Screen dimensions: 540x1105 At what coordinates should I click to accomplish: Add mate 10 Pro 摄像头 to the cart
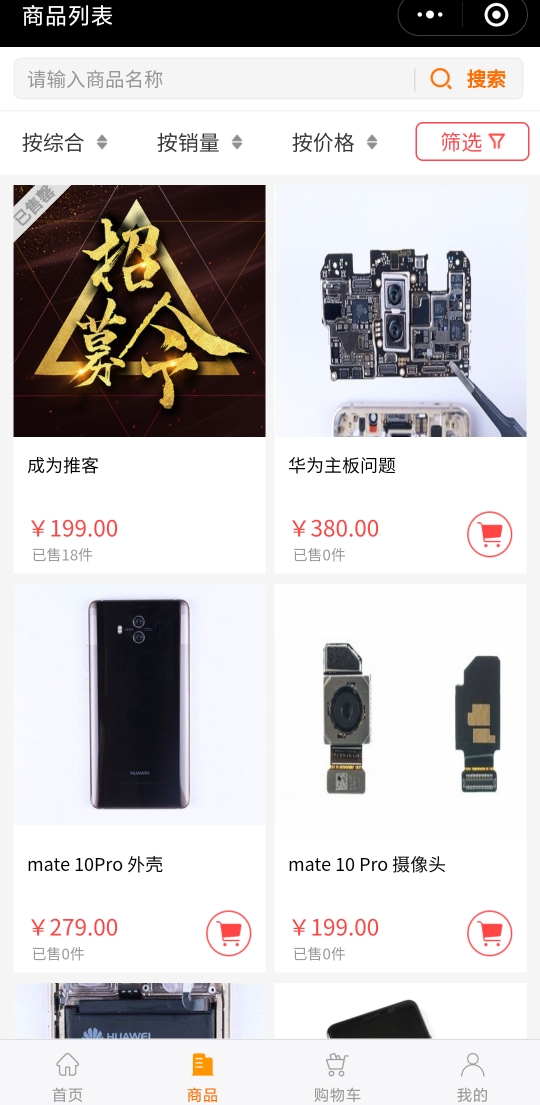tap(489, 933)
